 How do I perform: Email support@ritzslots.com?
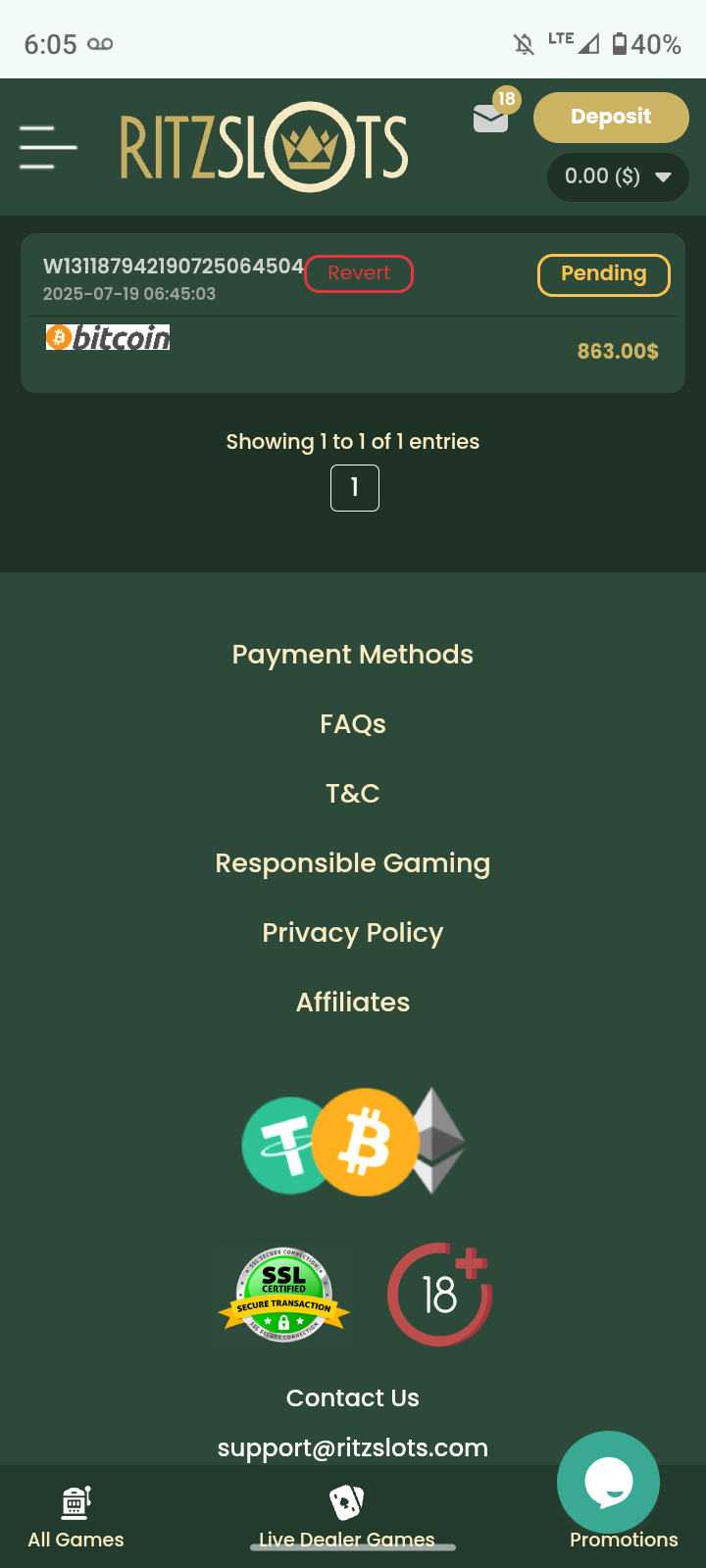(353, 1447)
